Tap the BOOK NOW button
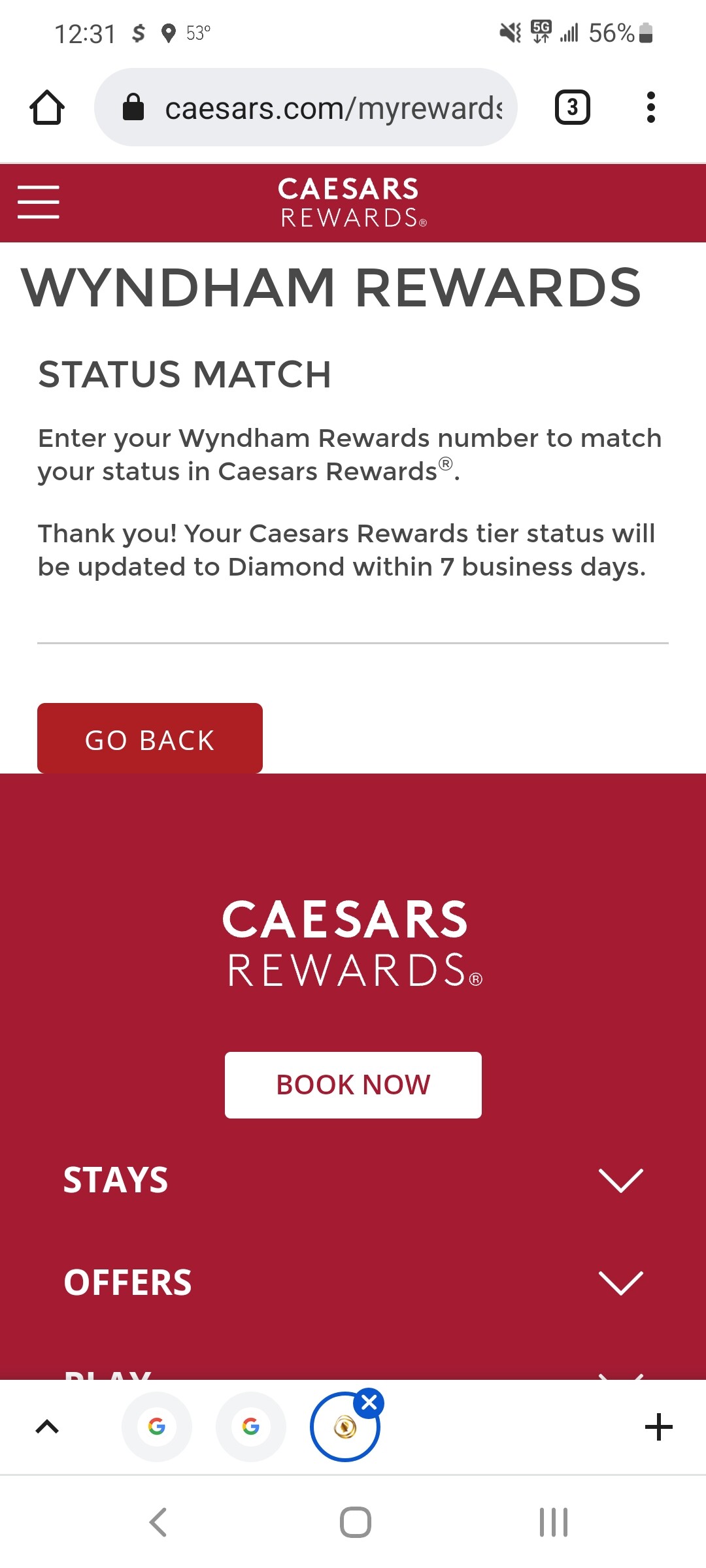The image size is (706, 1568). click(353, 1085)
